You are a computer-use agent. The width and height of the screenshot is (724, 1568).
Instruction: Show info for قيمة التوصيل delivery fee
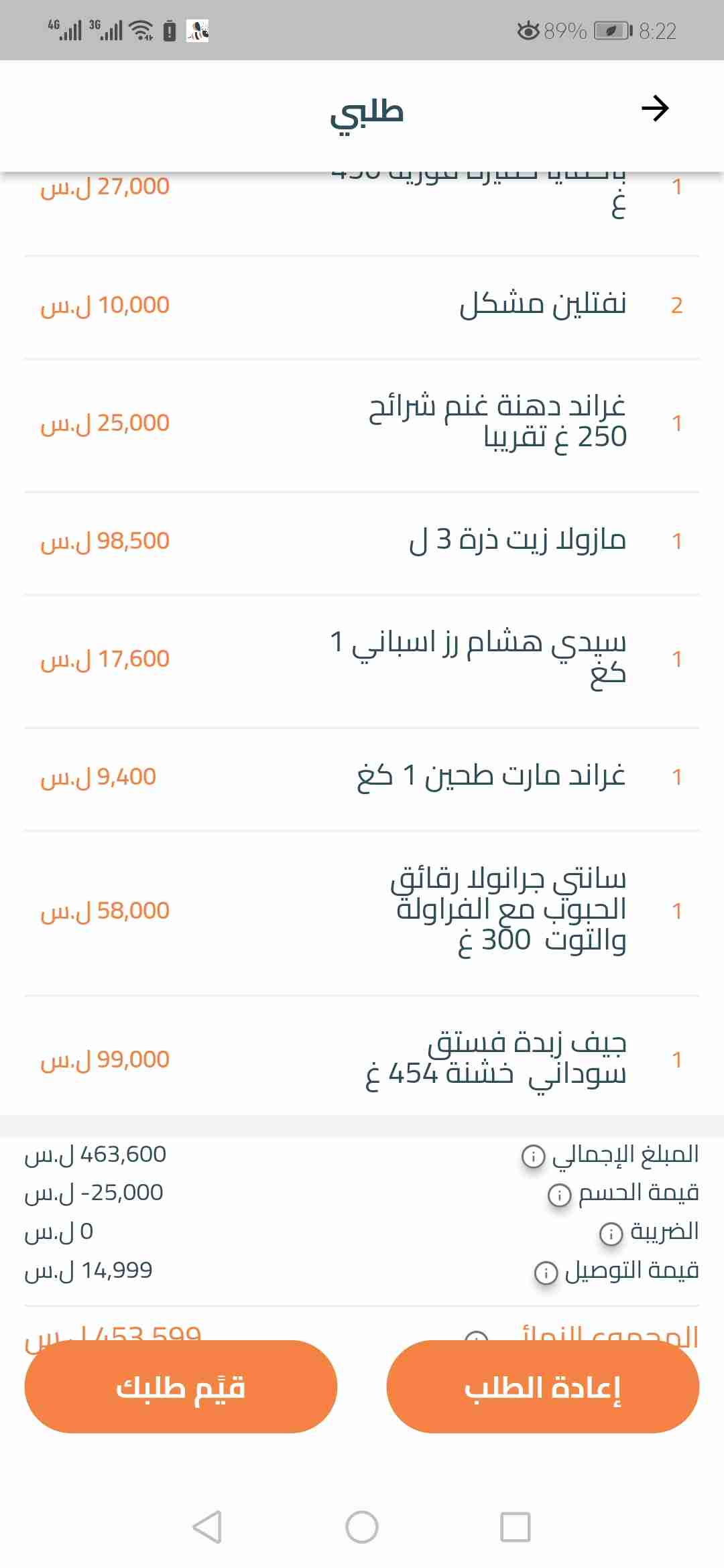click(x=546, y=1272)
